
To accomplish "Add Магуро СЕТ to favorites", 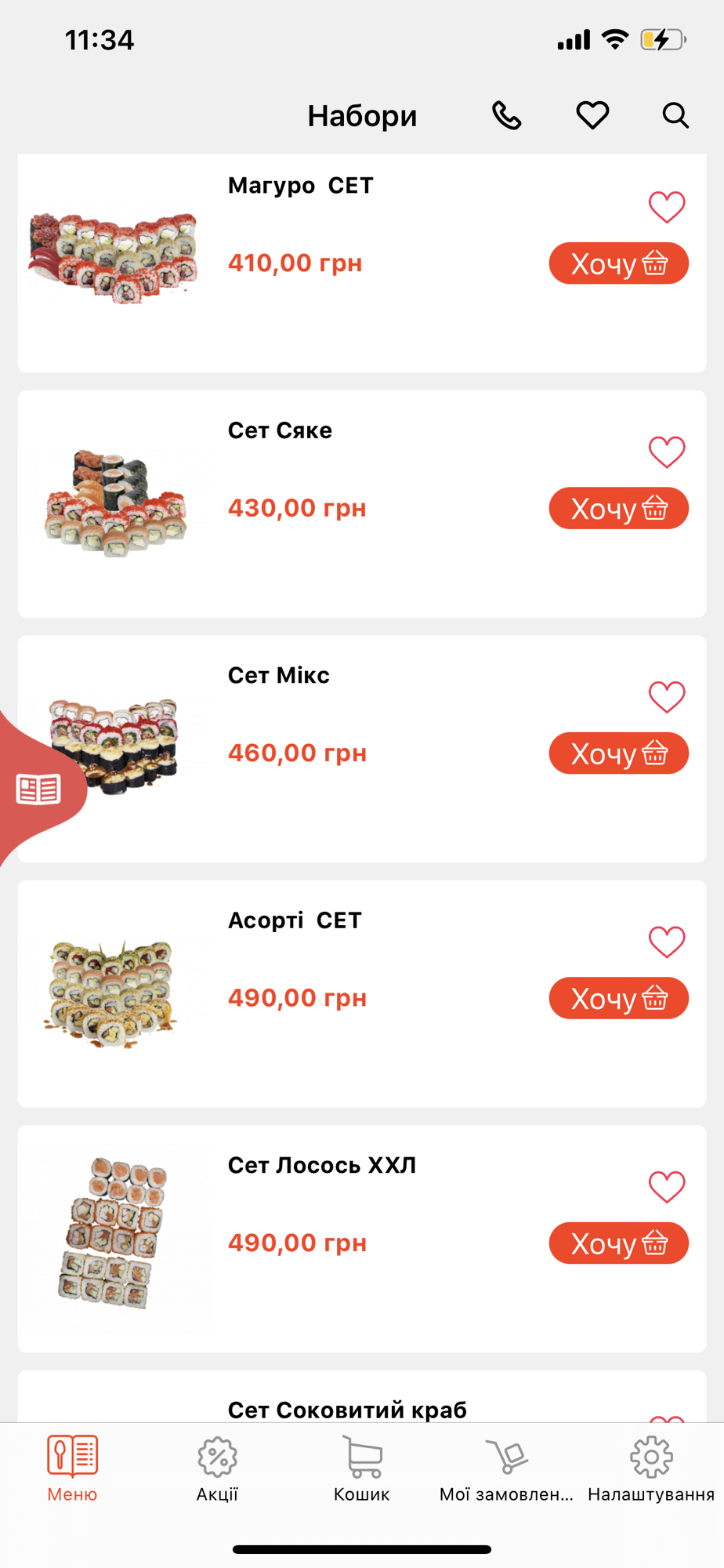I will [x=667, y=207].
